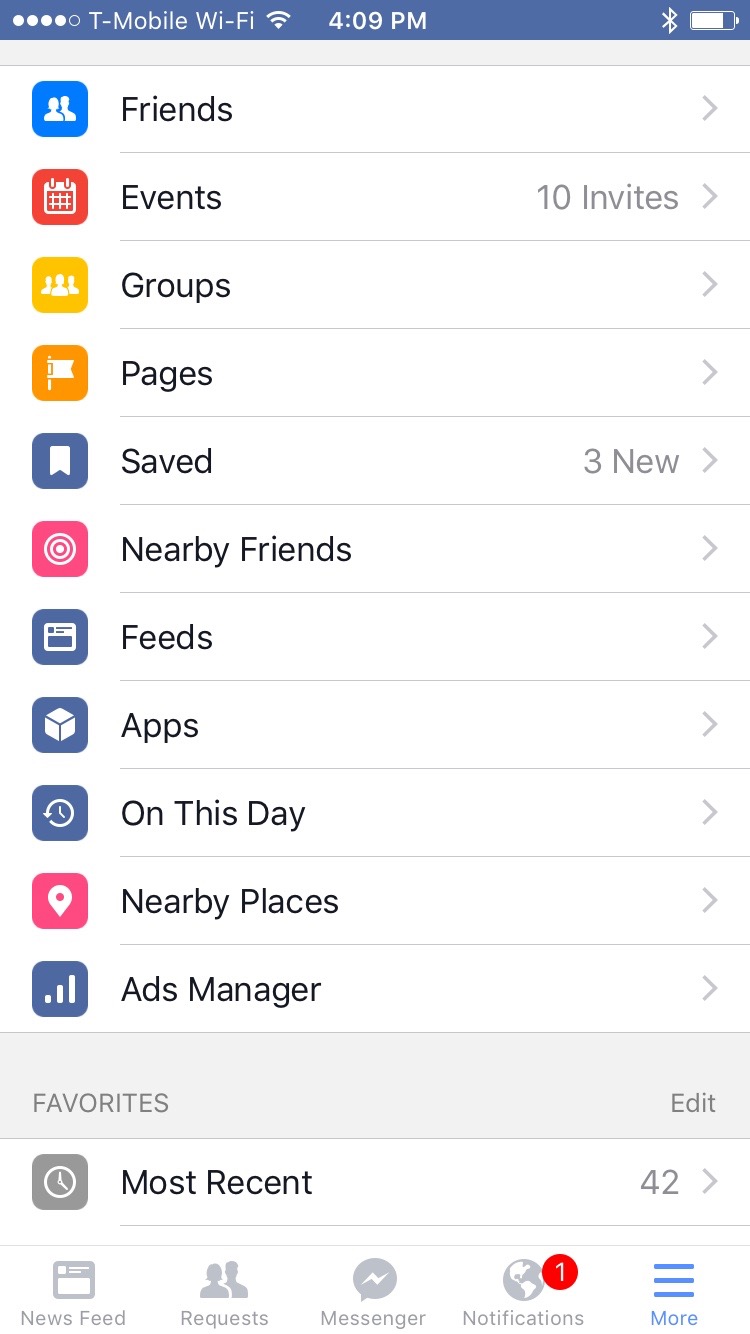Viewport: 750px width, 1334px height.
Task: Select the Feeds row
Action: click(375, 637)
